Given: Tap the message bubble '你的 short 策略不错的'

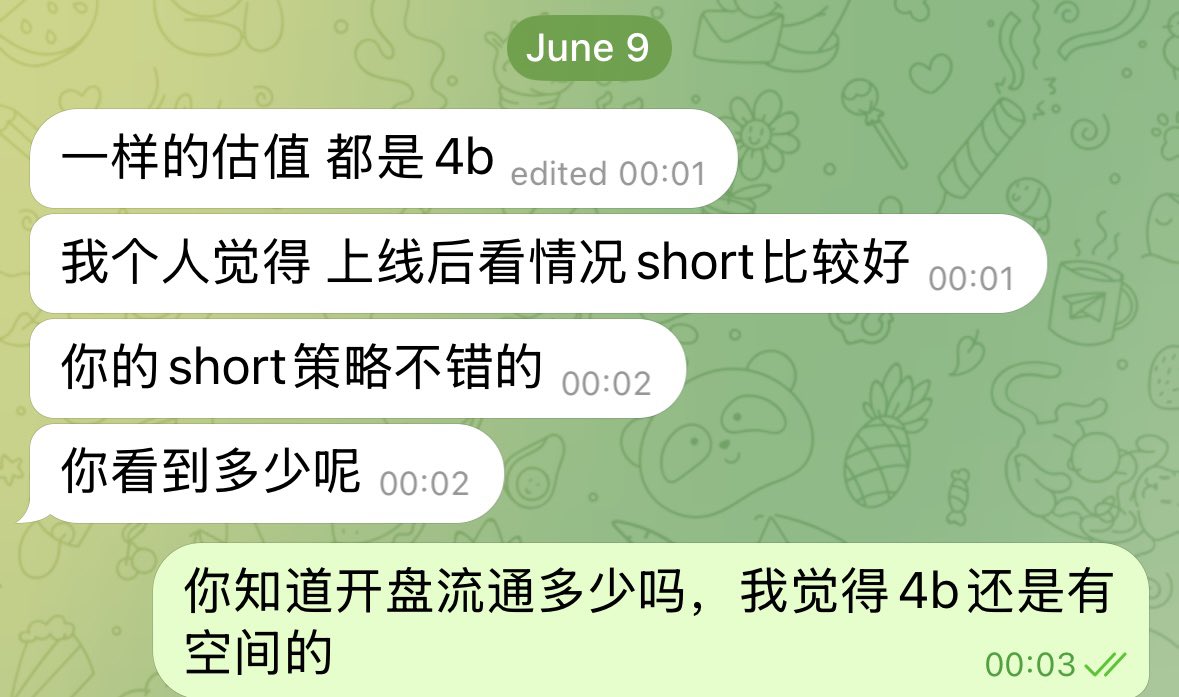Looking at the screenshot, I should tap(355, 369).
